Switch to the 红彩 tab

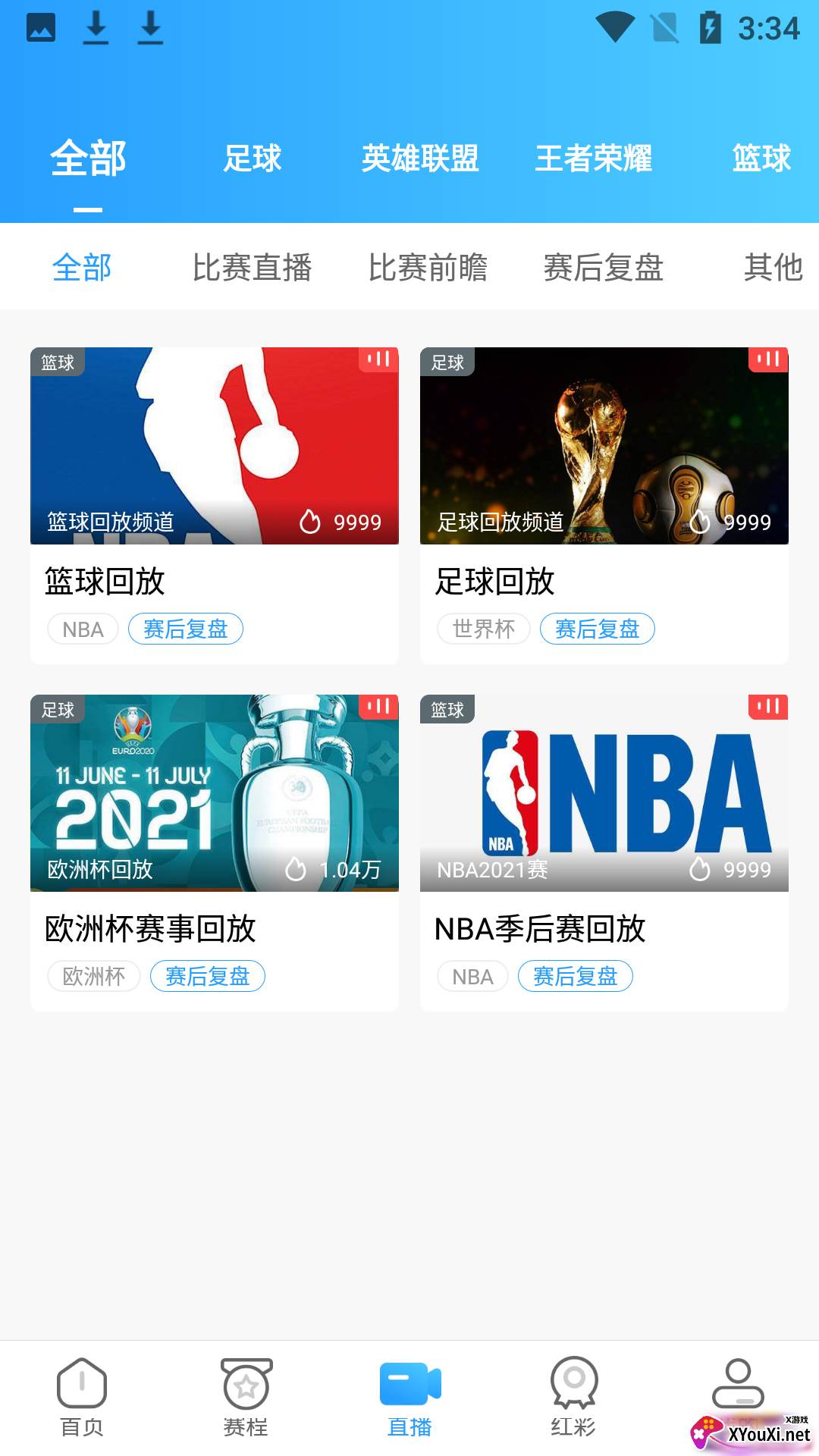[x=573, y=1397]
